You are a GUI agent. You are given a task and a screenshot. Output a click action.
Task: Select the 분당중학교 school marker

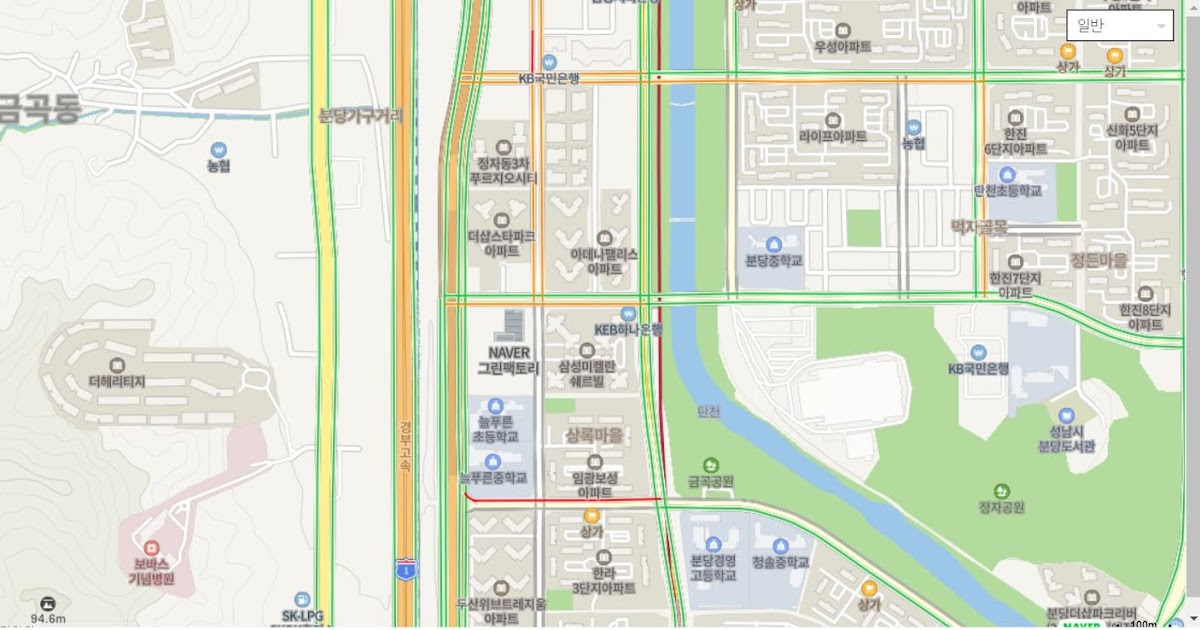(773, 245)
